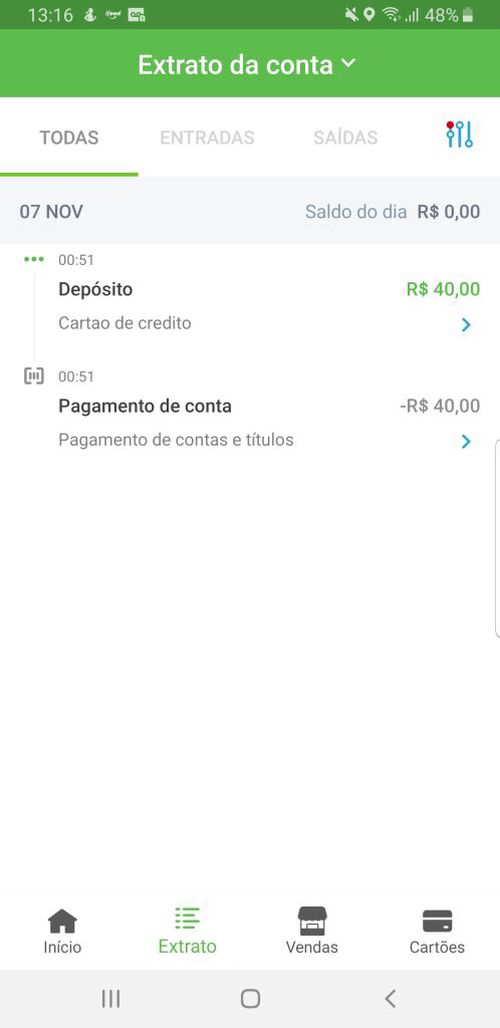This screenshot has width=500, height=1028.
Task: Open the Vendas tab
Action: pos(312,931)
